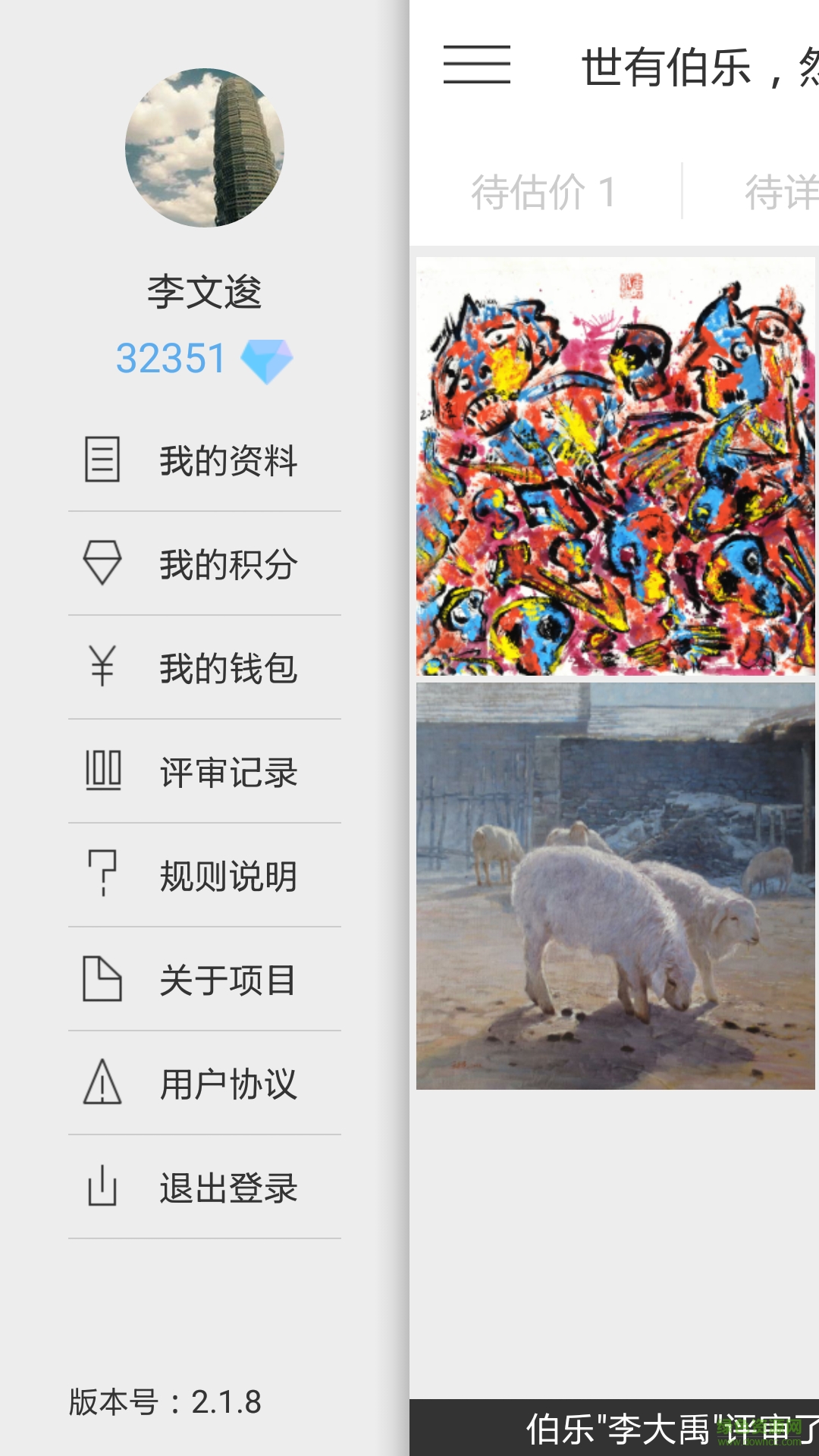Screen dimensions: 819x1456
Task: Switch to the 待详 tab
Action: [780, 191]
